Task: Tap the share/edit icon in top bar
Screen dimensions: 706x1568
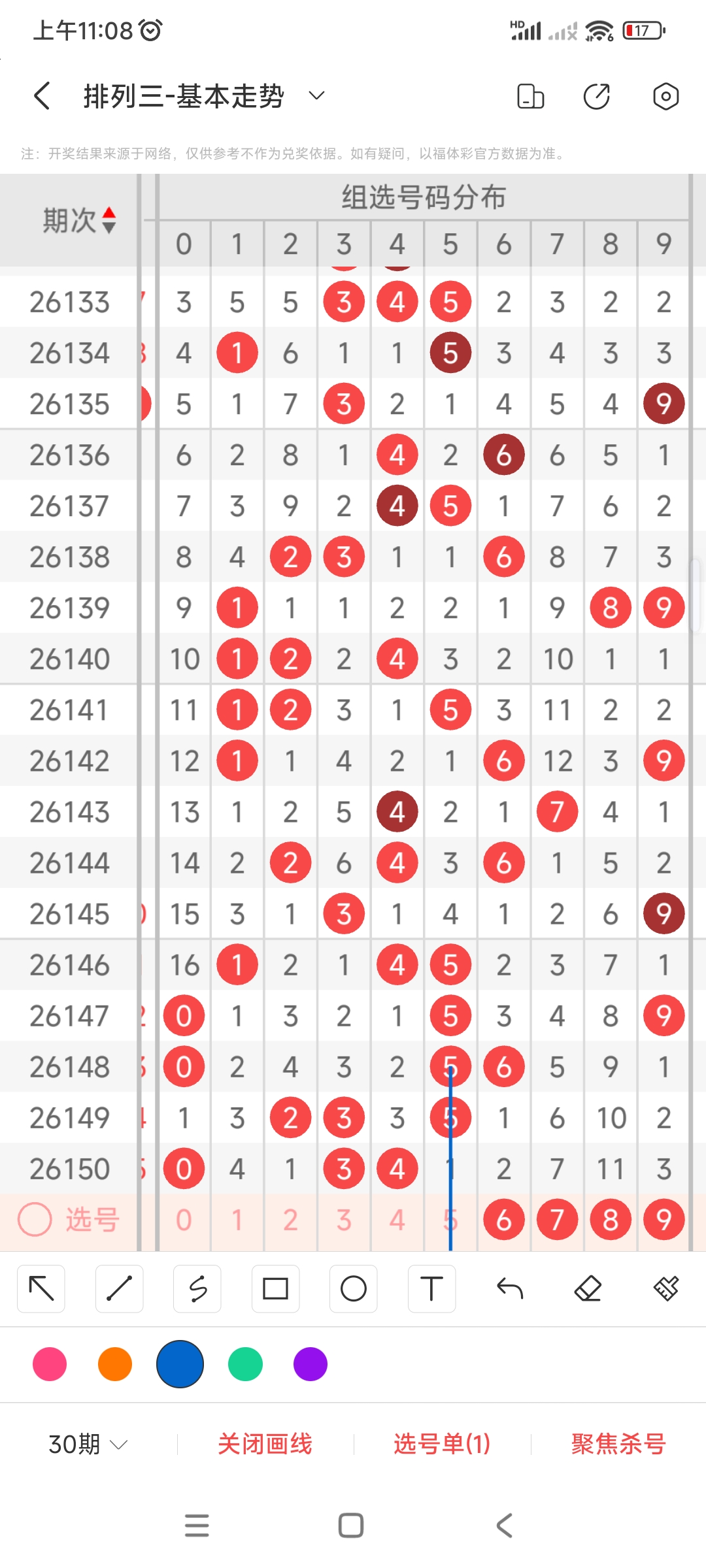Action: [596, 96]
